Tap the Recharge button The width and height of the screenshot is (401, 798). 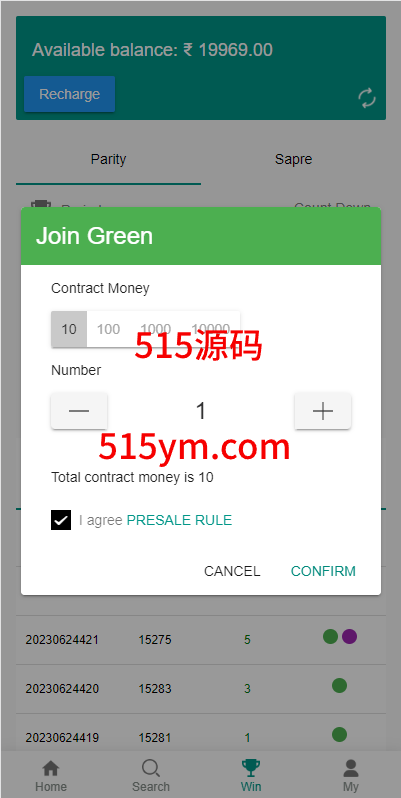click(69, 94)
